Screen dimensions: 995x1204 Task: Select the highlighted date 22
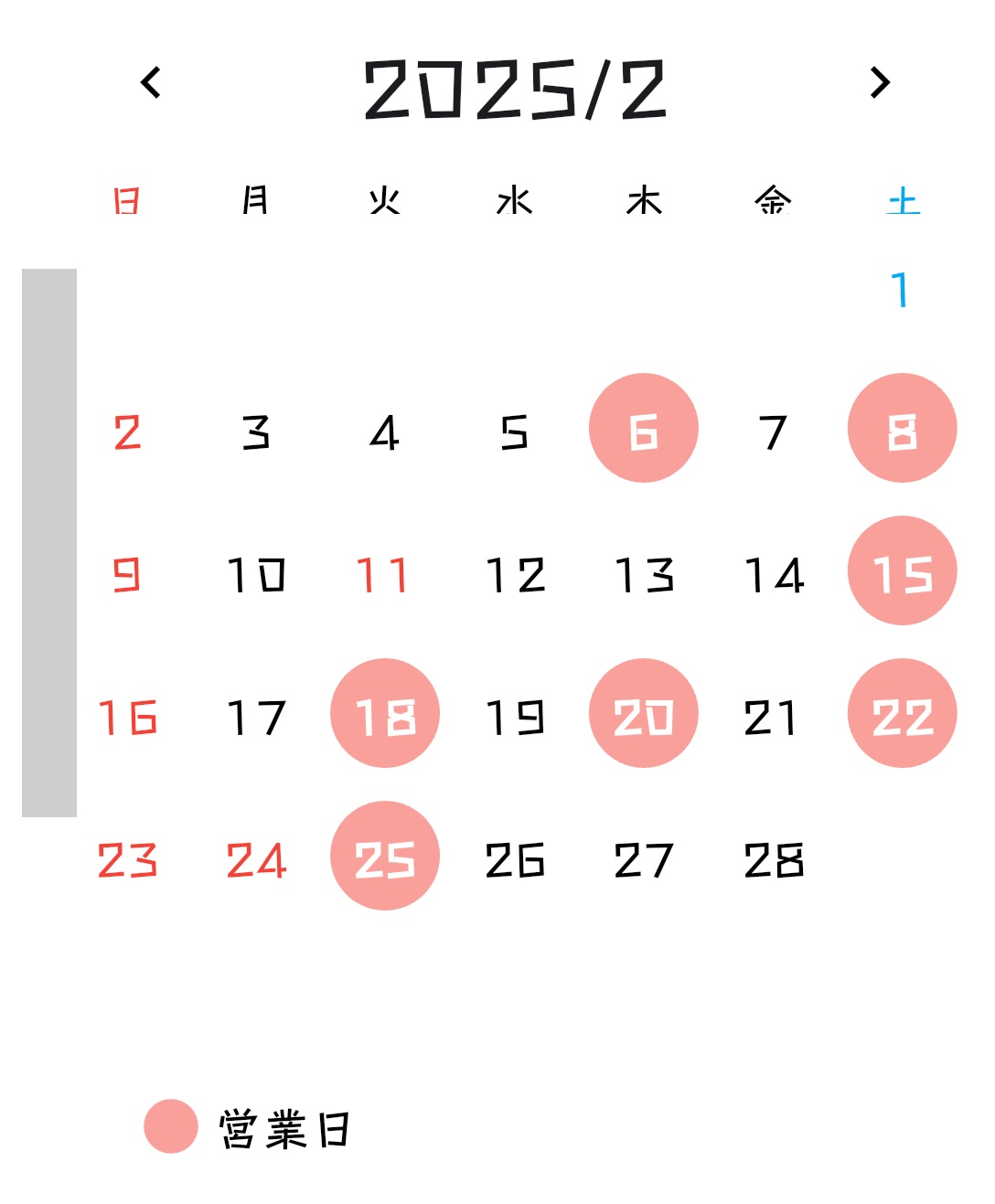(x=902, y=713)
